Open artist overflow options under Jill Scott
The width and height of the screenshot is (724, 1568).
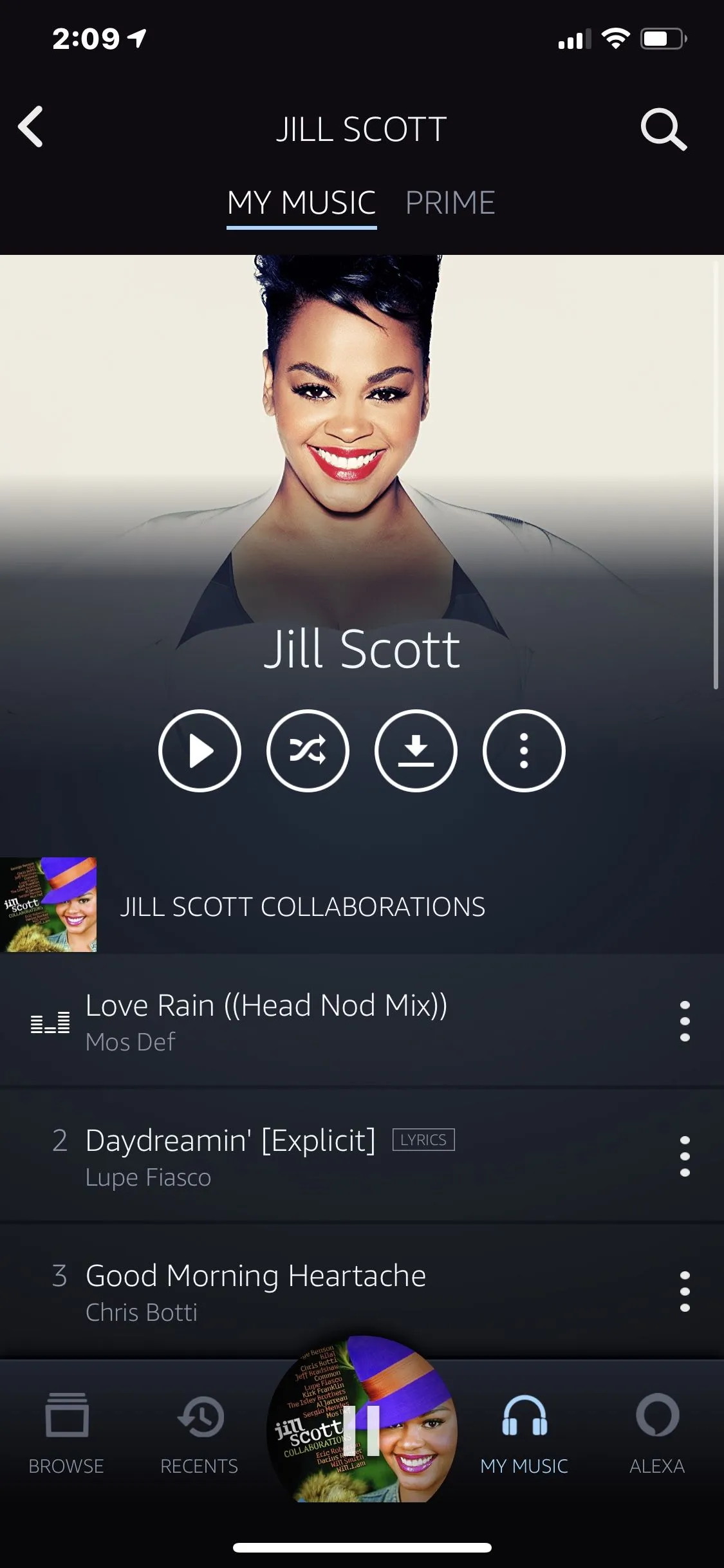tap(524, 751)
